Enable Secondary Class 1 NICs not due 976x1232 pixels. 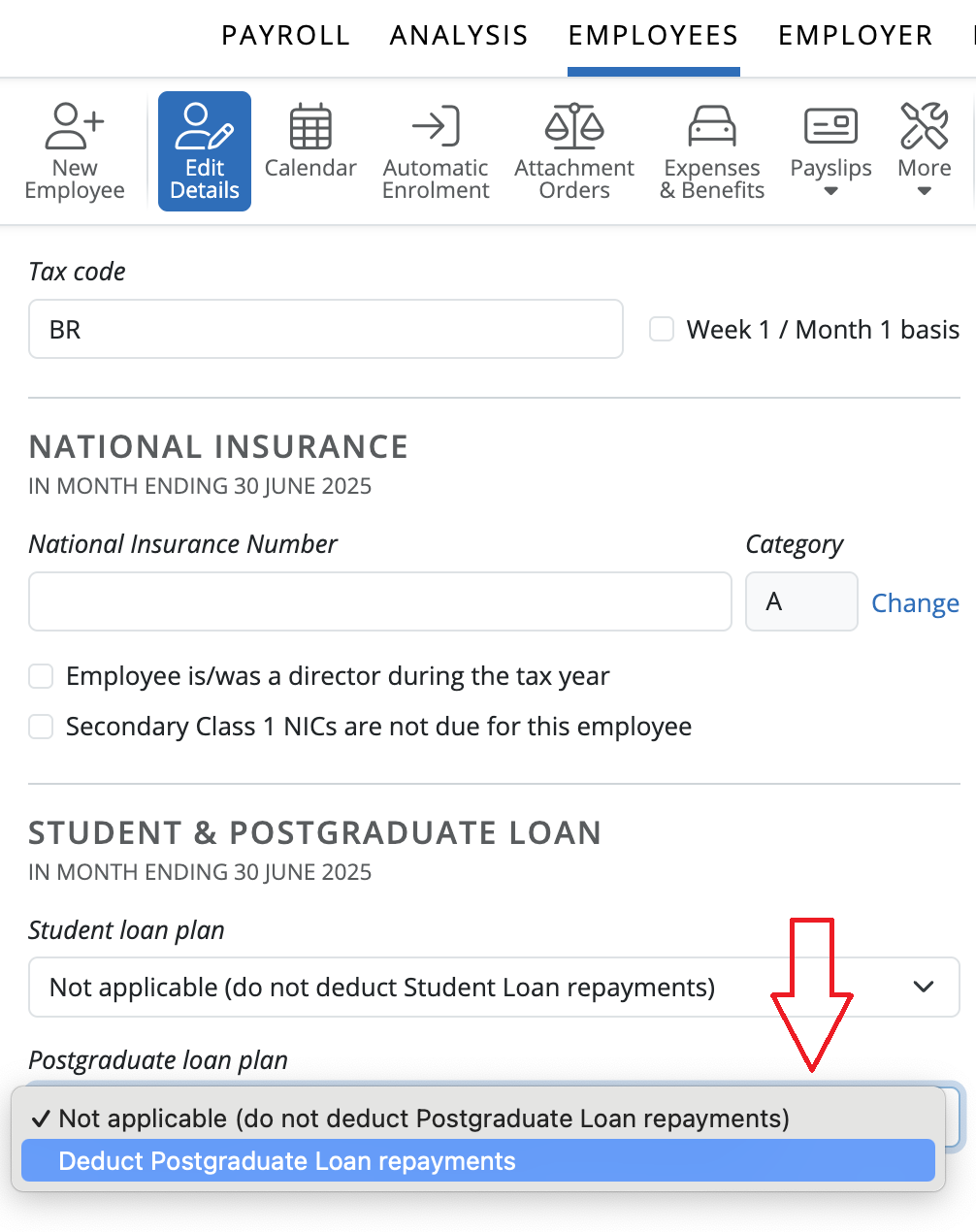(41, 726)
